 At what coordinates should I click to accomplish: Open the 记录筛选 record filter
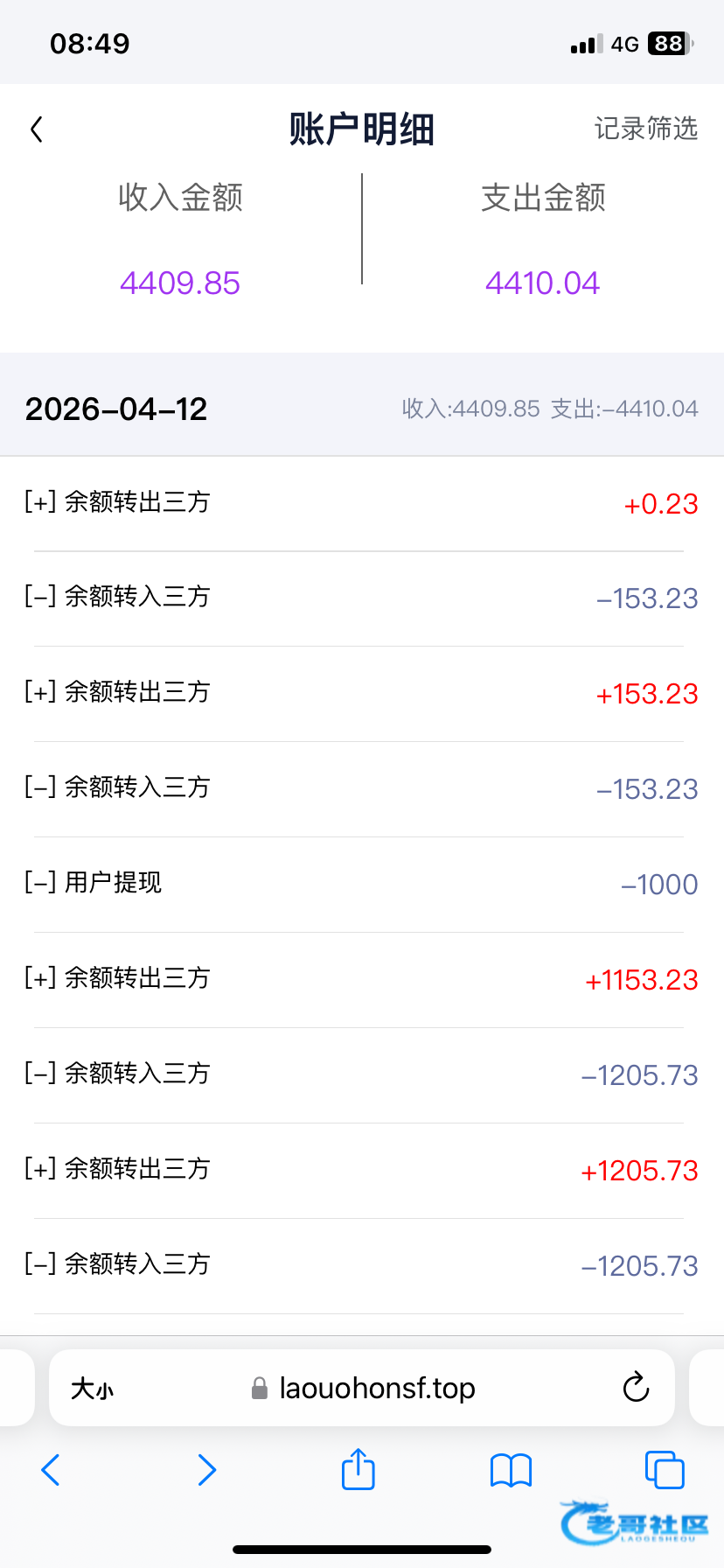pyautogui.click(x=645, y=129)
